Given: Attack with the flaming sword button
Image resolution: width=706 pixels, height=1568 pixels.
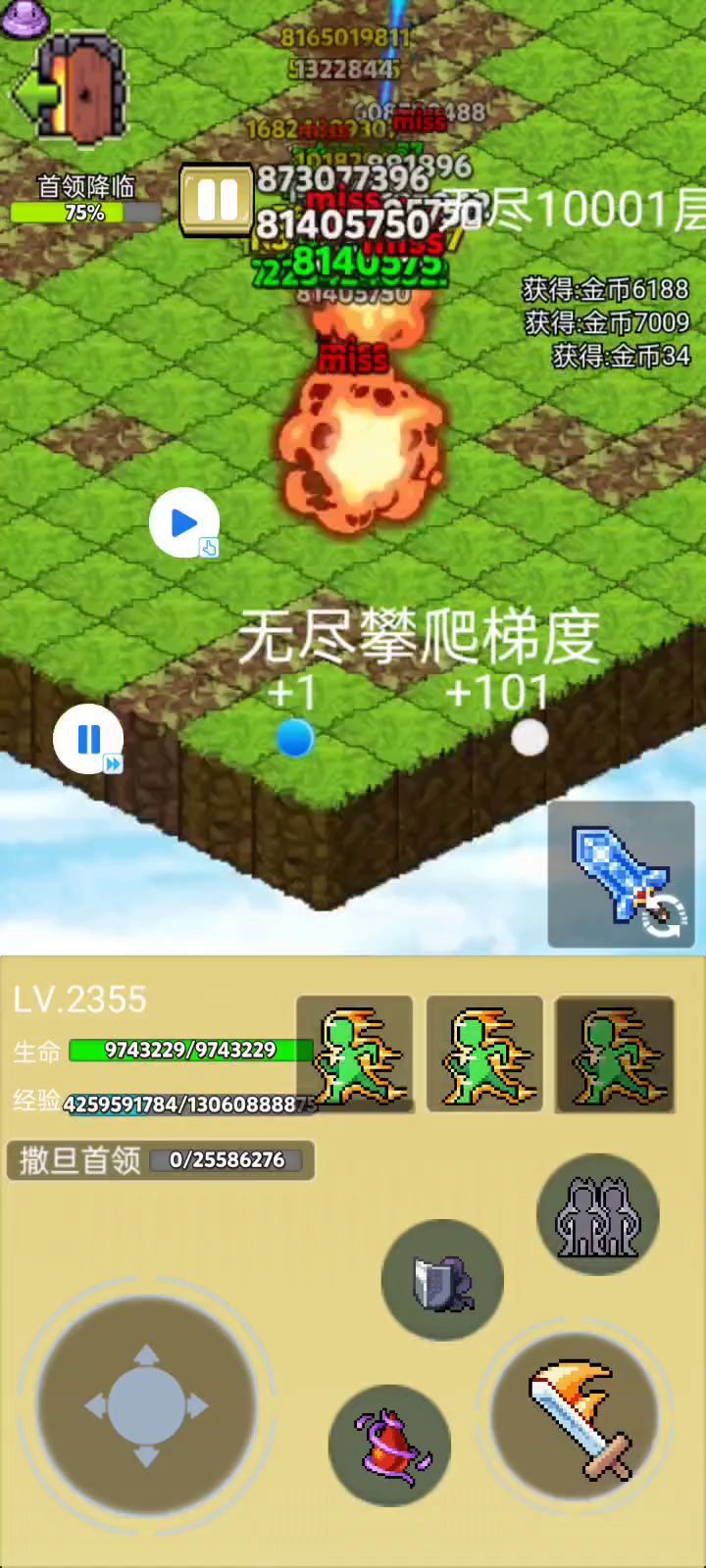Looking at the screenshot, I should tap(576, 1417).
